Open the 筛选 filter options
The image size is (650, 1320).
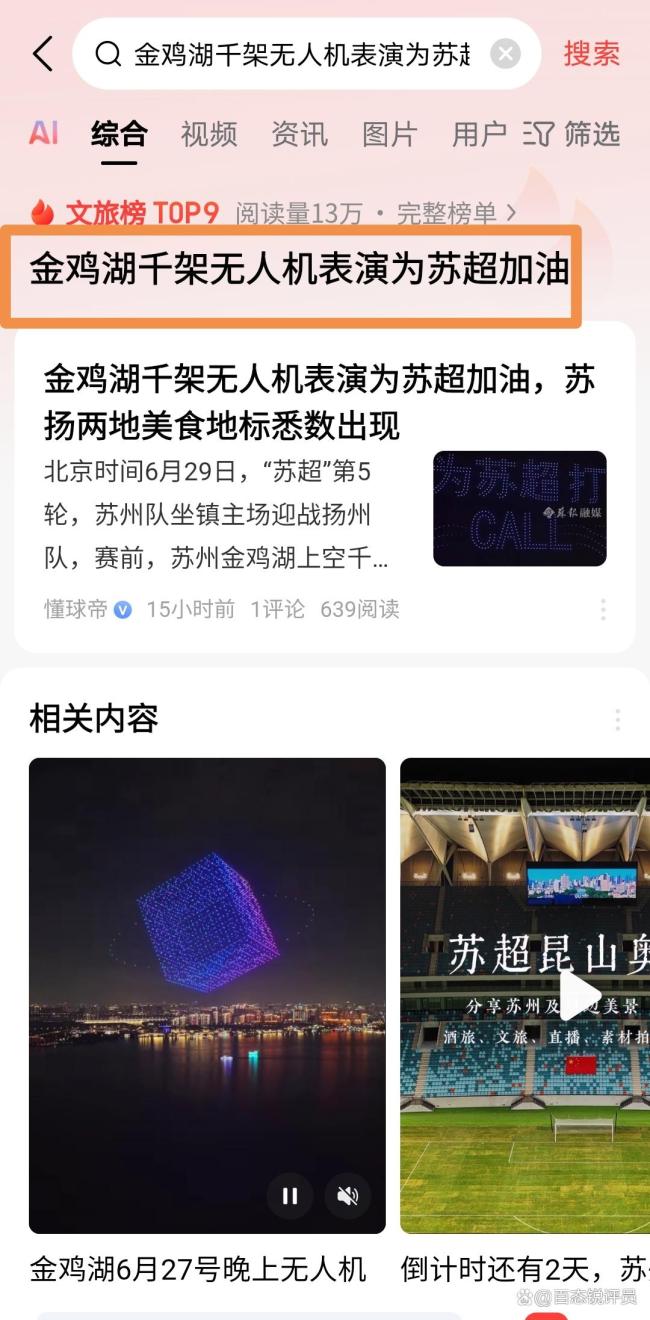(x=573, y=133)
